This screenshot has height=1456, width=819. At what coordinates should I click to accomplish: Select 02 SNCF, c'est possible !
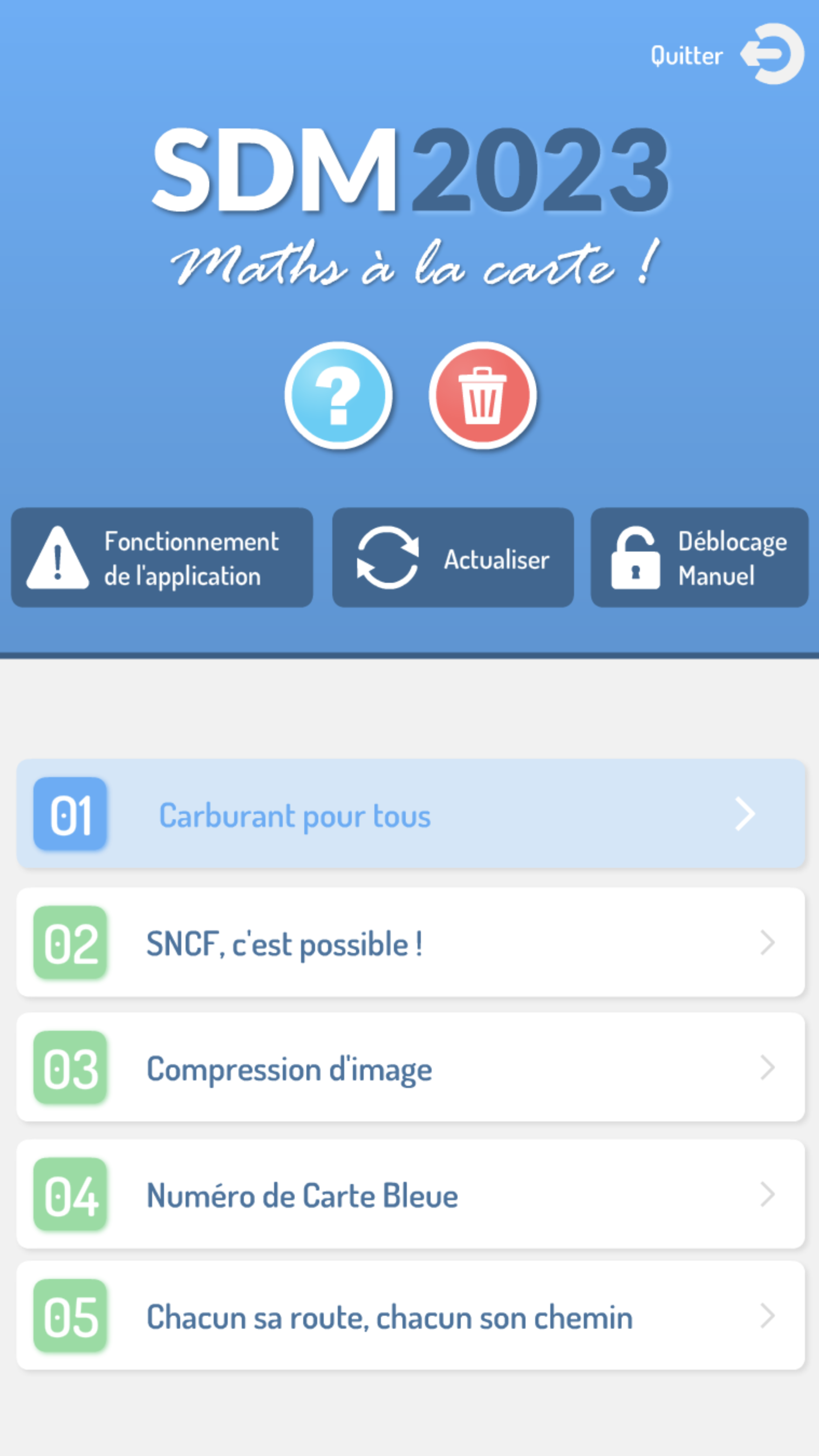tap(411, 942)
